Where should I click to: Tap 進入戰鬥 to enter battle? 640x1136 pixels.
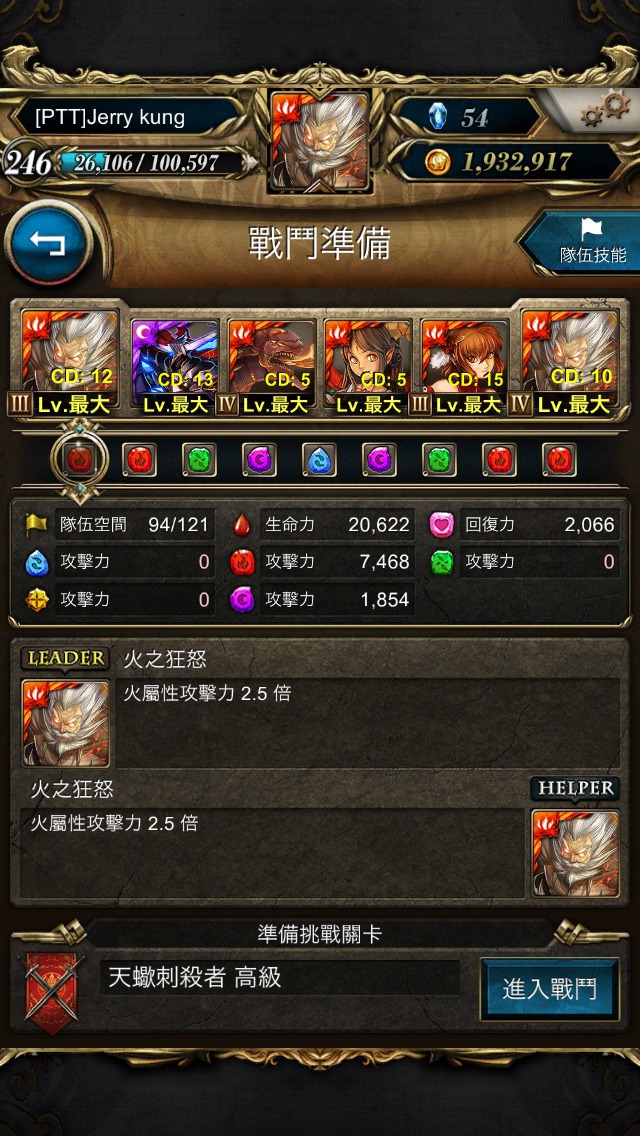pyautogui.click(x=549, y=989)
